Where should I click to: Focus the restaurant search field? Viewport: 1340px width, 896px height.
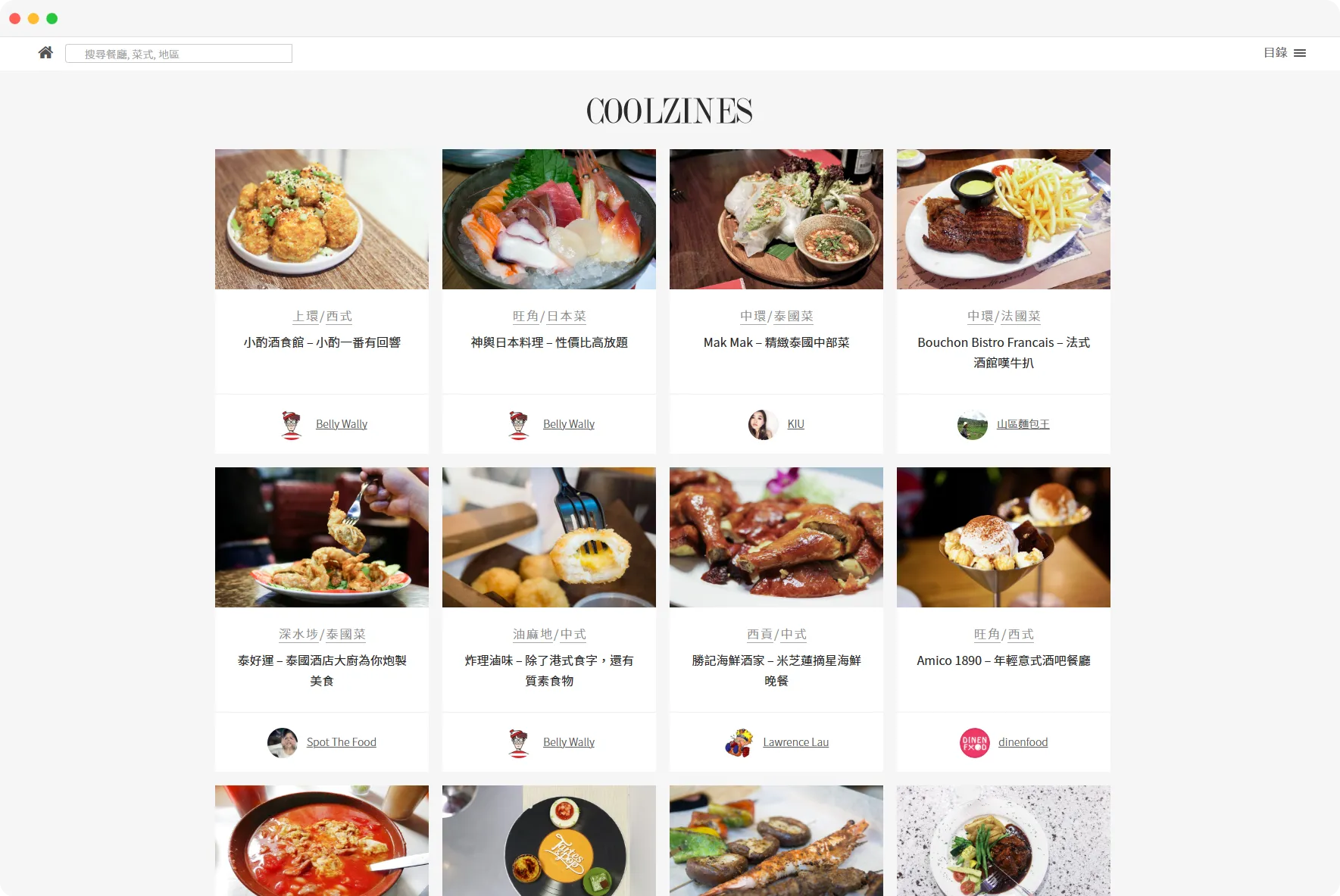[179, 54]
